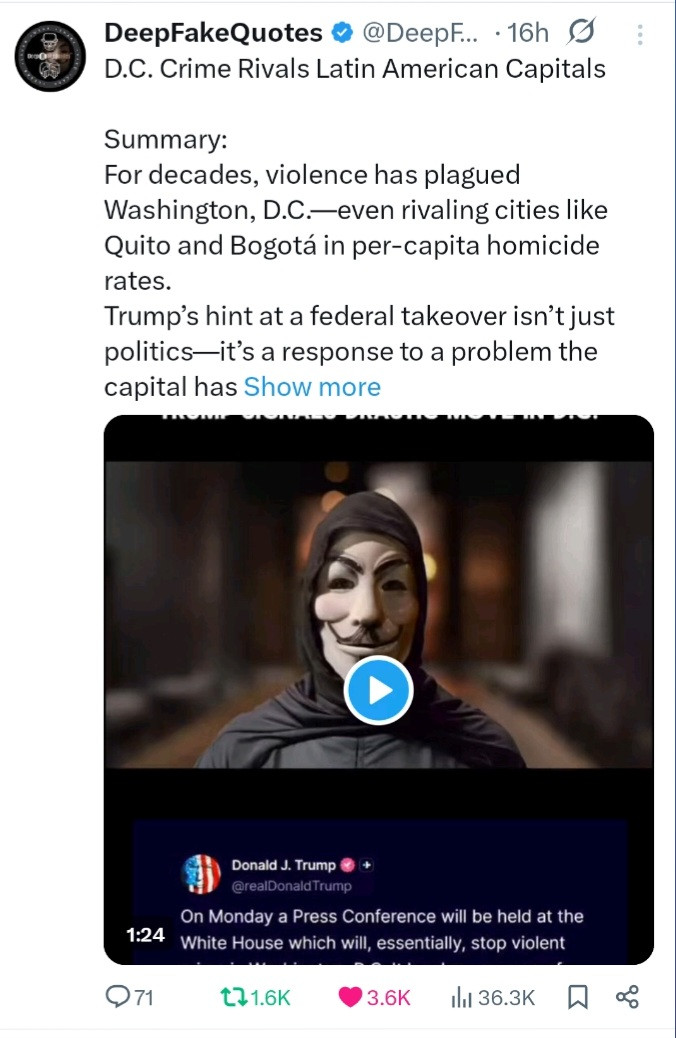Tap the Grok icon beside the timestamp

580,34
